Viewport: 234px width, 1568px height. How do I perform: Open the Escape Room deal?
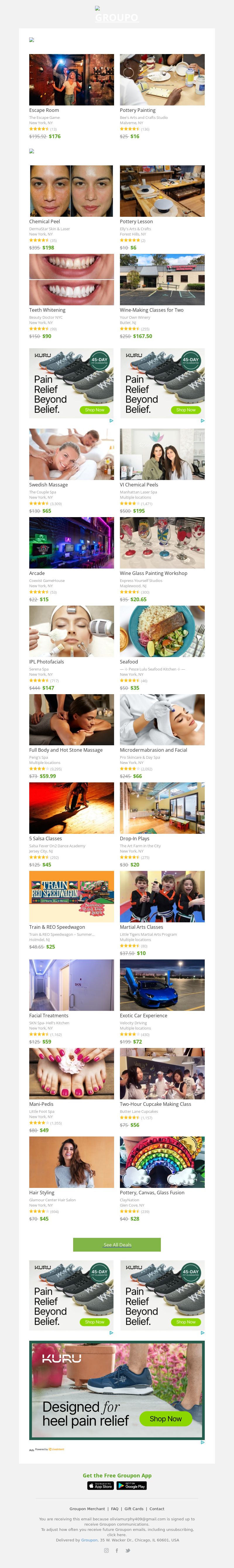(71, 80)
